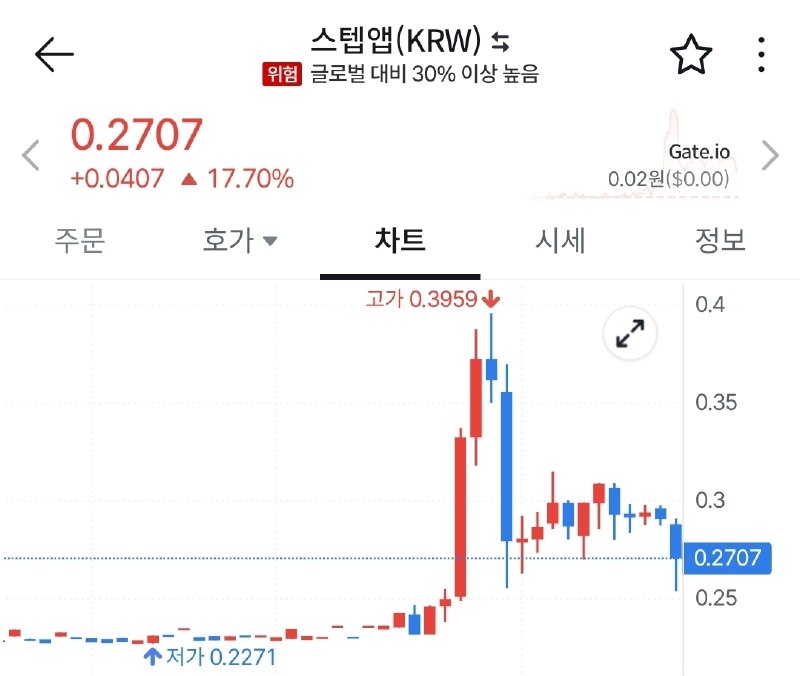800x676 pixels.
Task: Switch the market currency via the swap arrows
Action: (500, 42)
